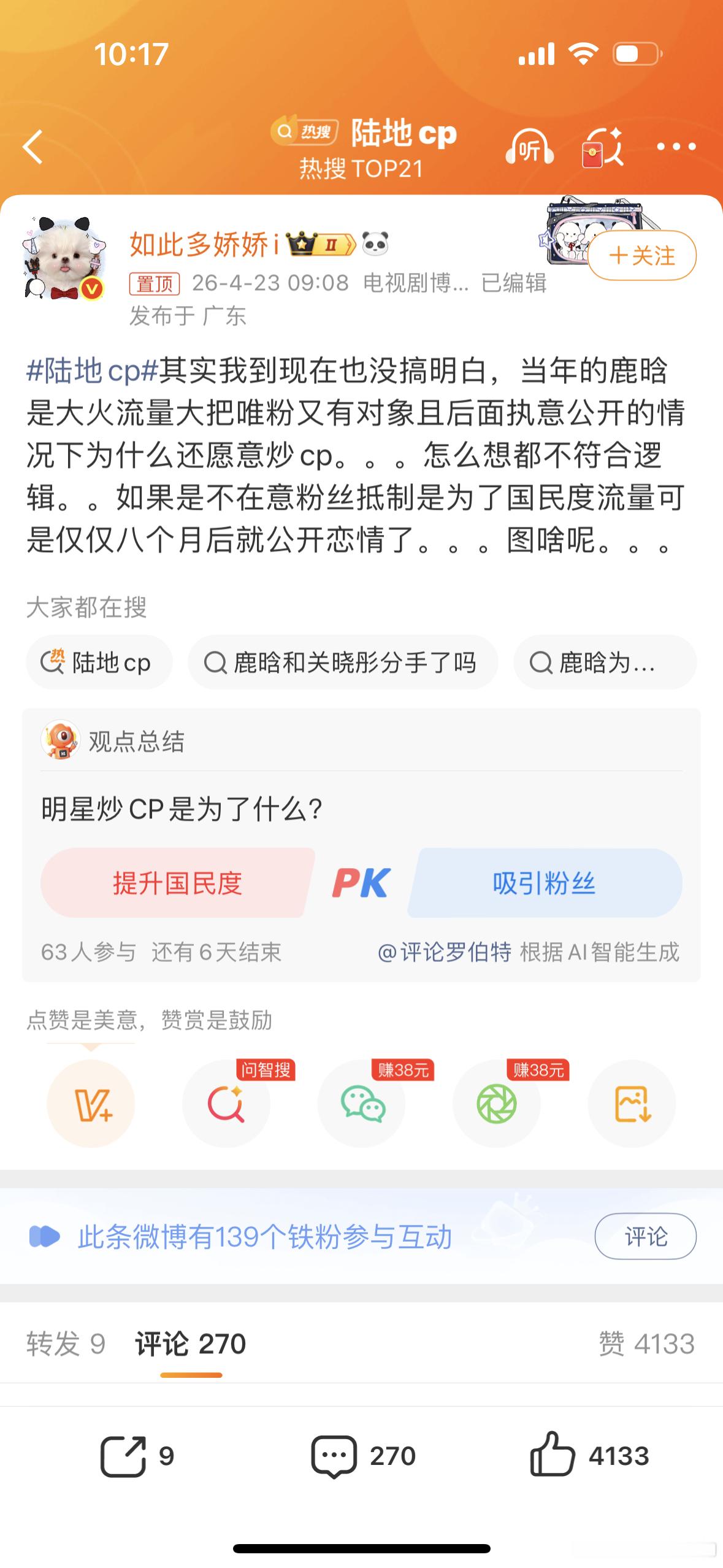Open listening mode via the headphone icon

[x=529, y=147]
